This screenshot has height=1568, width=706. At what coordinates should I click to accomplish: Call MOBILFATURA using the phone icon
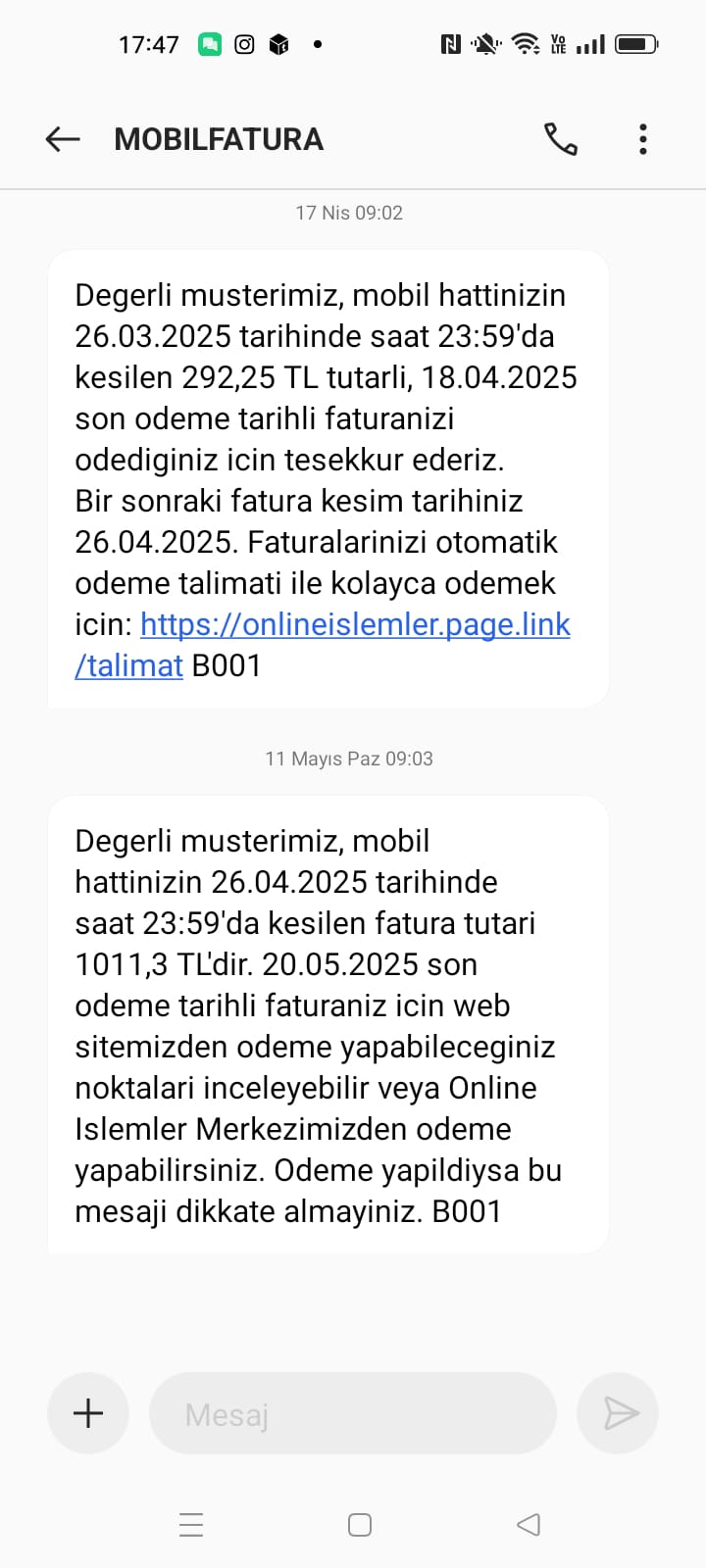(x=561, y=139)
